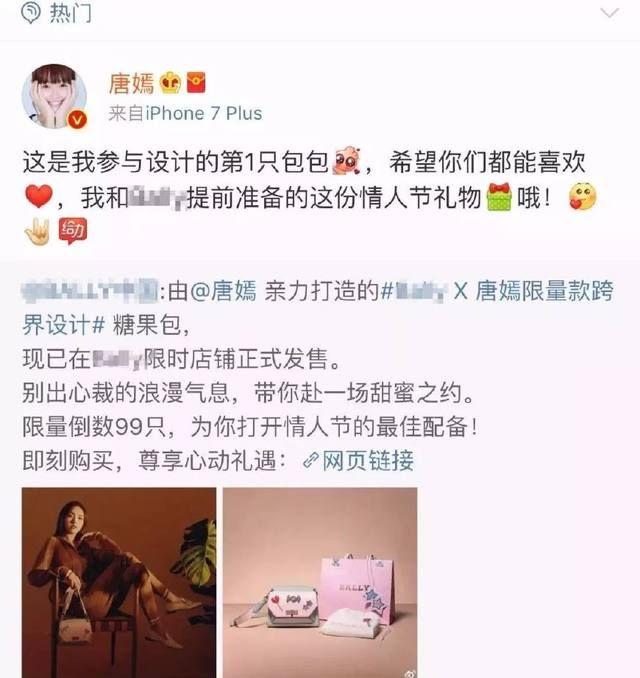
Task: View the photo of woman sitting with bag
Action: pyautogui.click(x=121, y=581)
